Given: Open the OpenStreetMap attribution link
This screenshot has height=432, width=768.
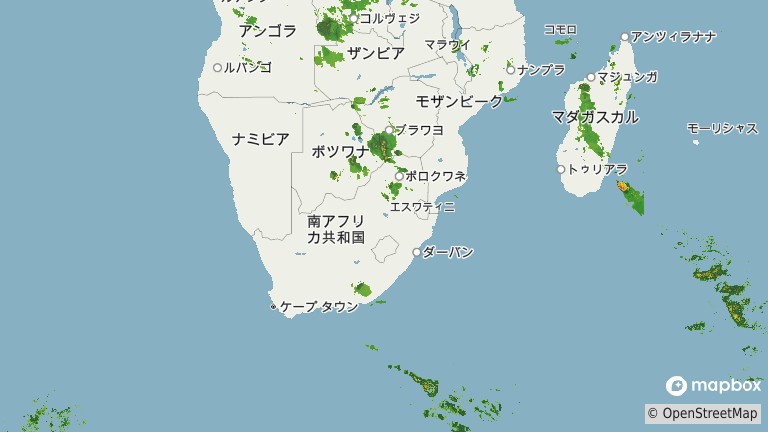Looking at the screenshot, I should click(709, 413).
